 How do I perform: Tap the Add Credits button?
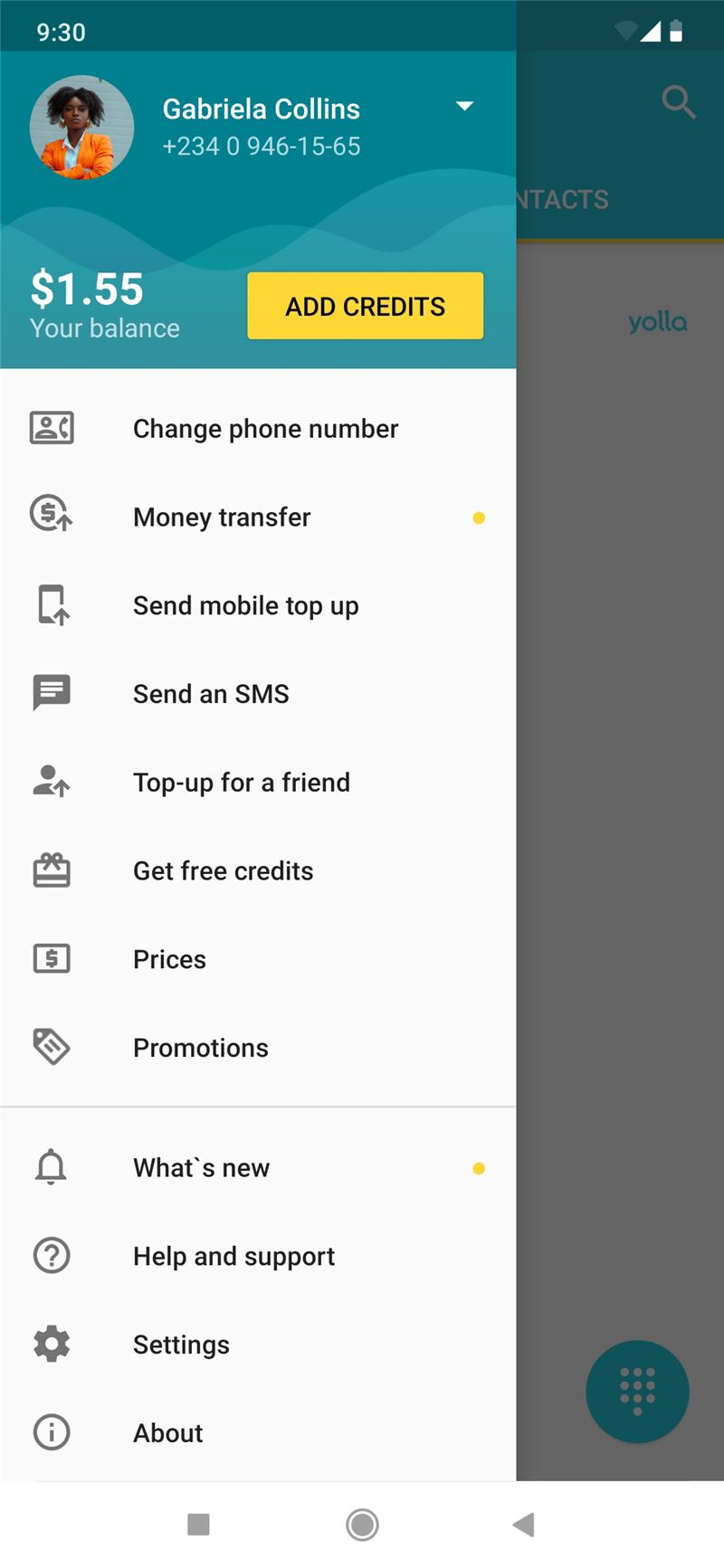coord(365,306)
